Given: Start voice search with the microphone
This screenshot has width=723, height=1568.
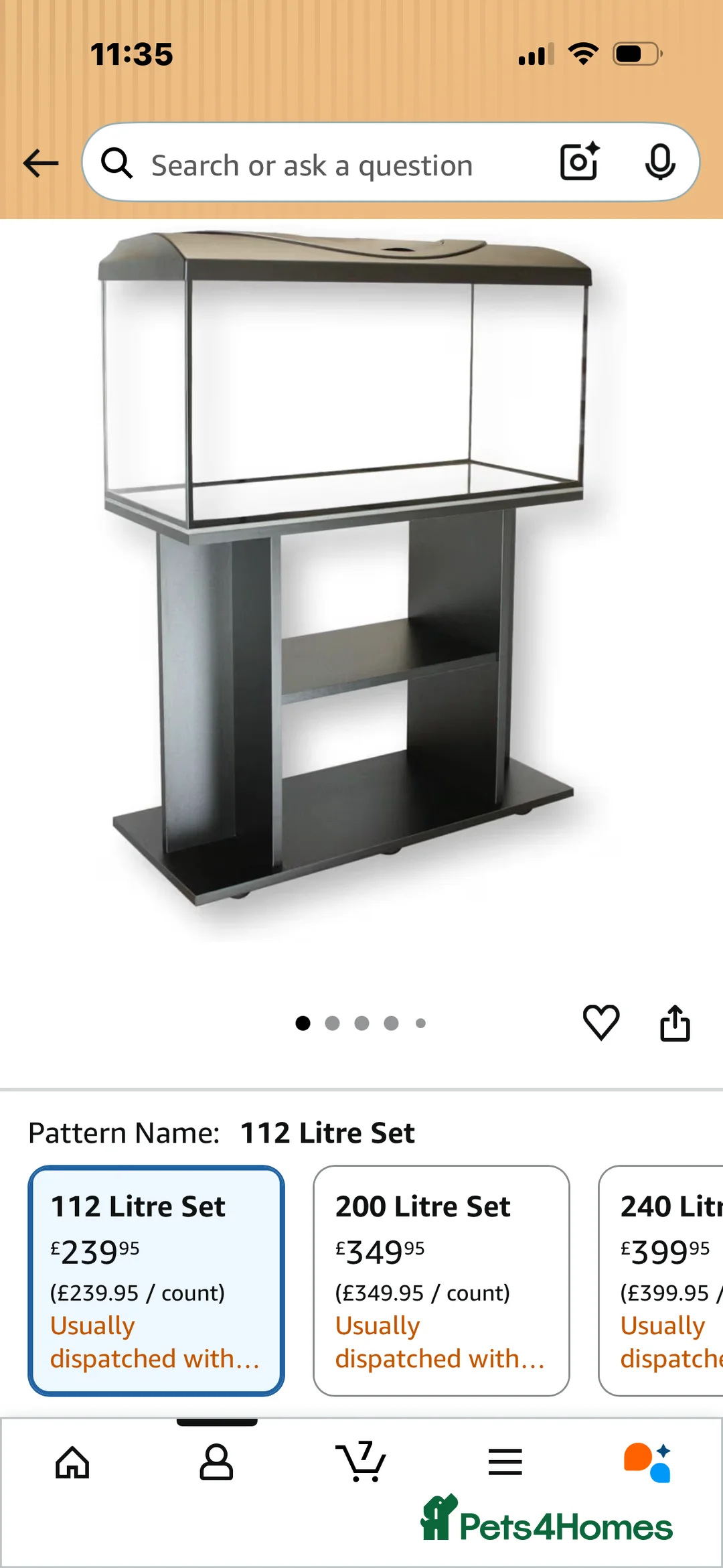Looking at the screenshot, I should click(x=659, y=163).
